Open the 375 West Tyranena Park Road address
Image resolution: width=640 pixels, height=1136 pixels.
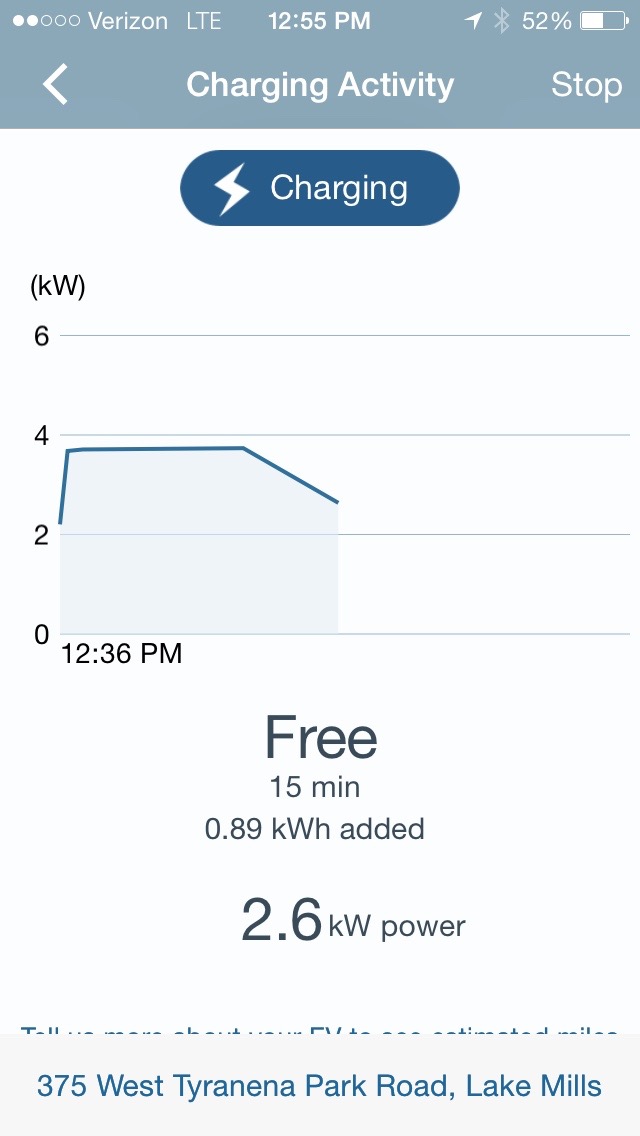[319, 1086]
